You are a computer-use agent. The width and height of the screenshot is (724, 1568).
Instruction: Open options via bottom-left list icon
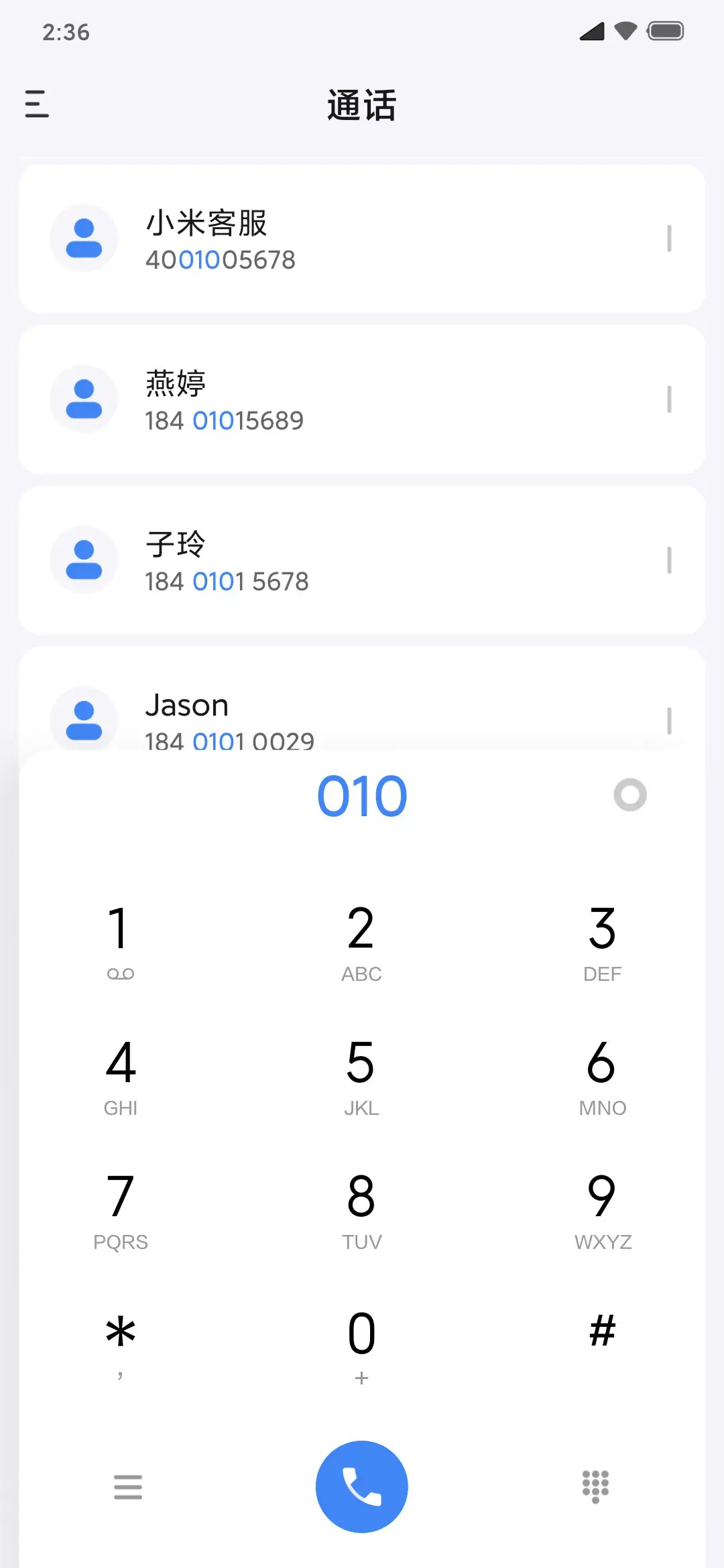coord(129,1486)
